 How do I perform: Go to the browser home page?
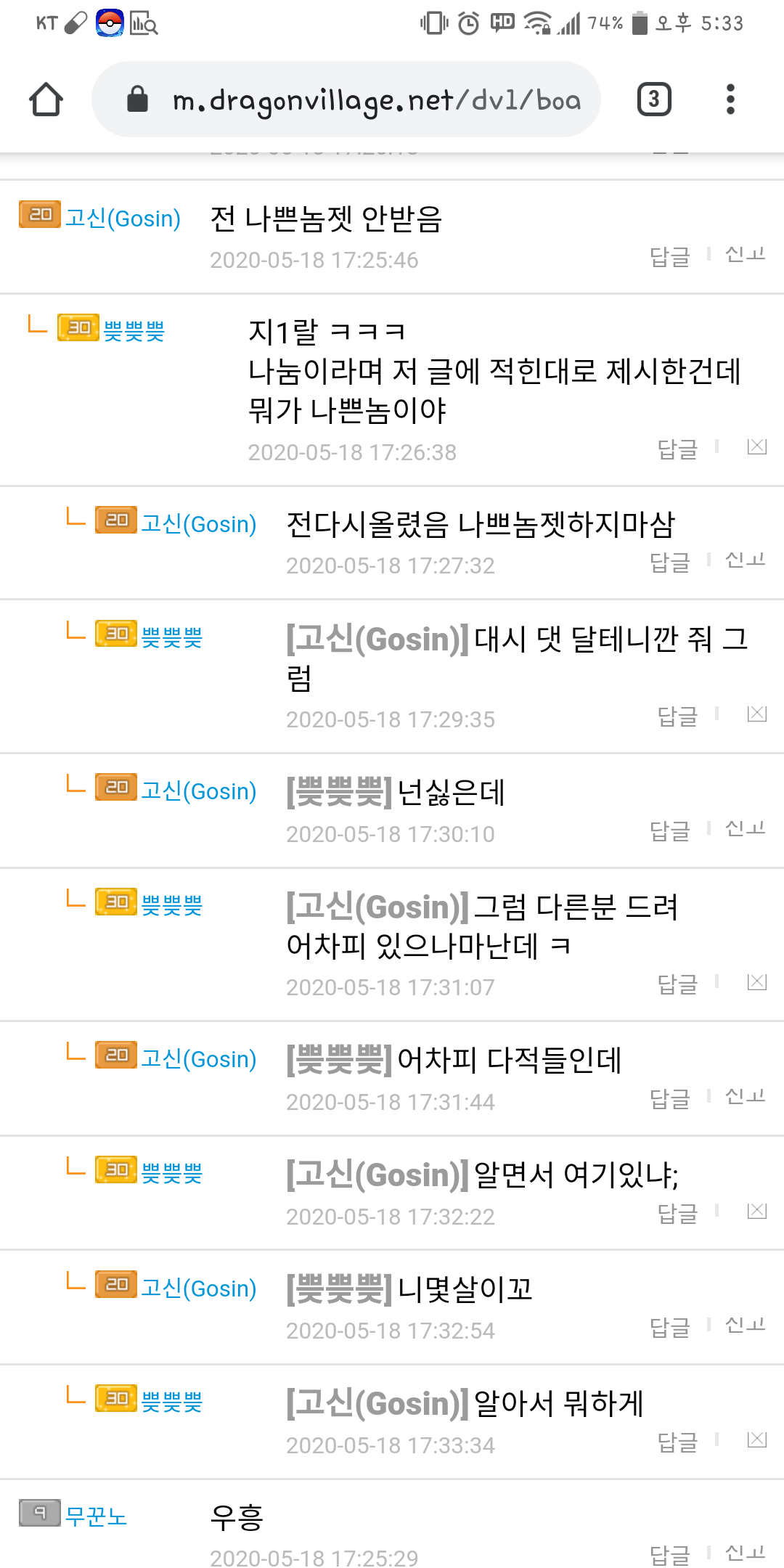coord(46,99)
